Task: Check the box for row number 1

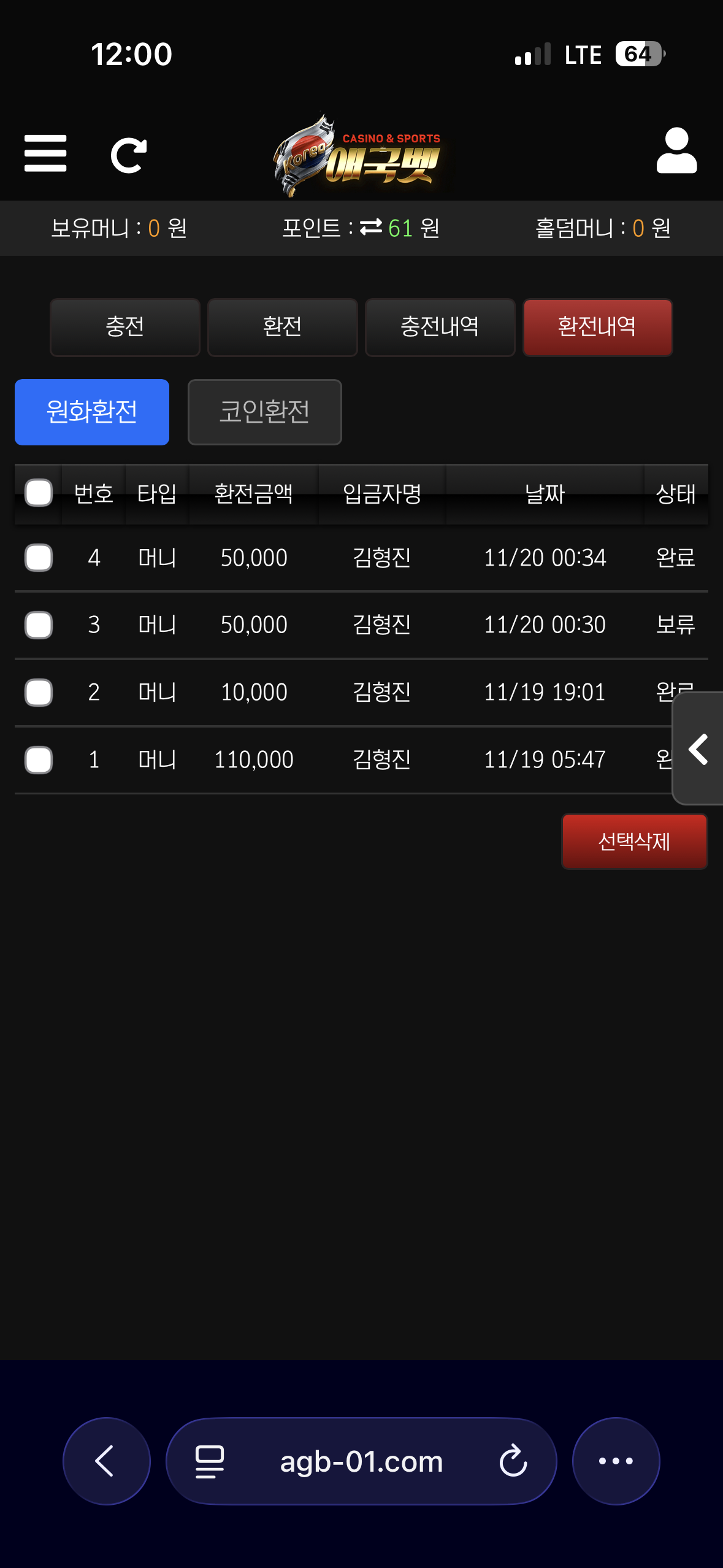Action: 39,760
